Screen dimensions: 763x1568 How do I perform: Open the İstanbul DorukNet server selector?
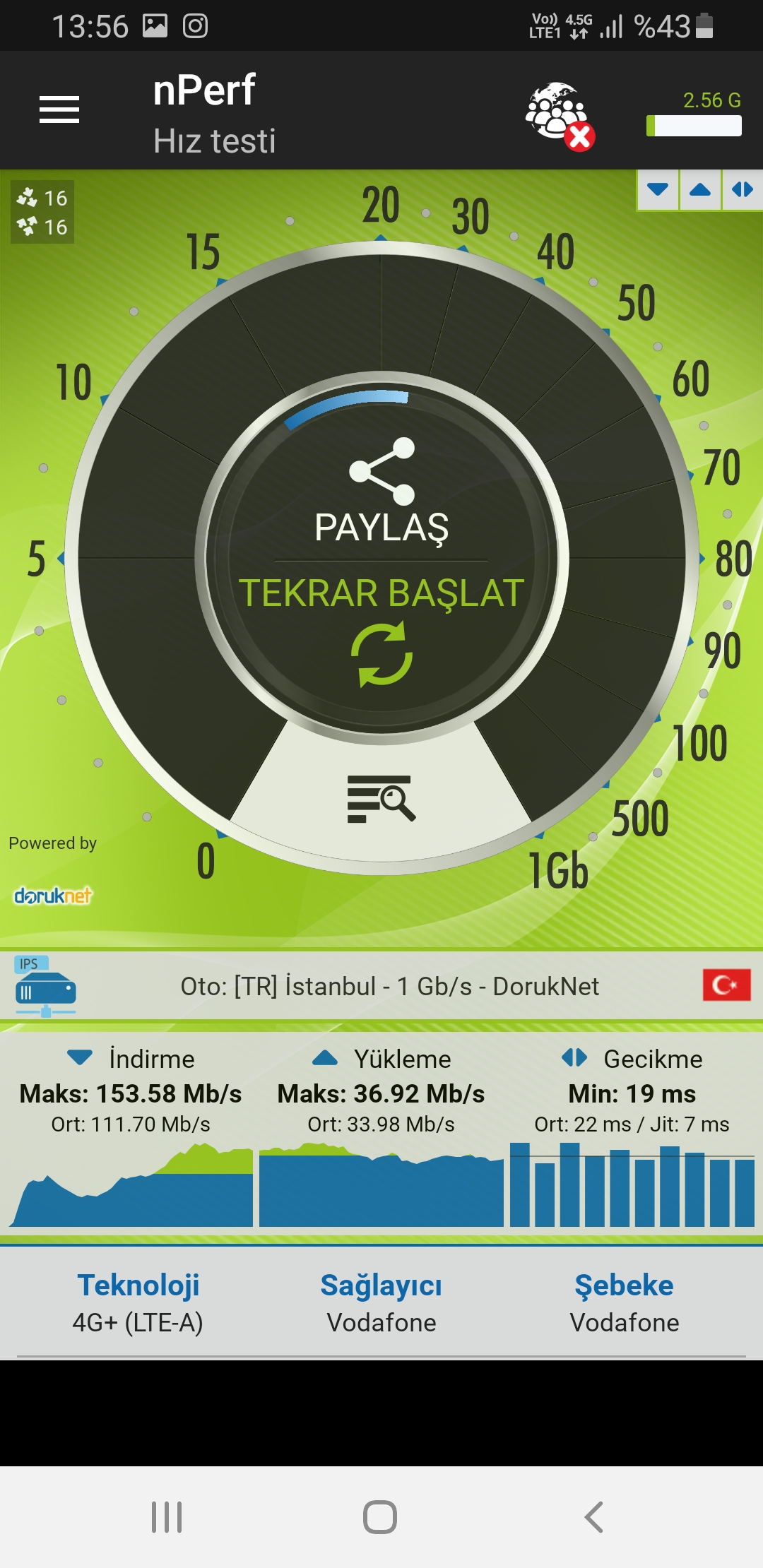381,986
